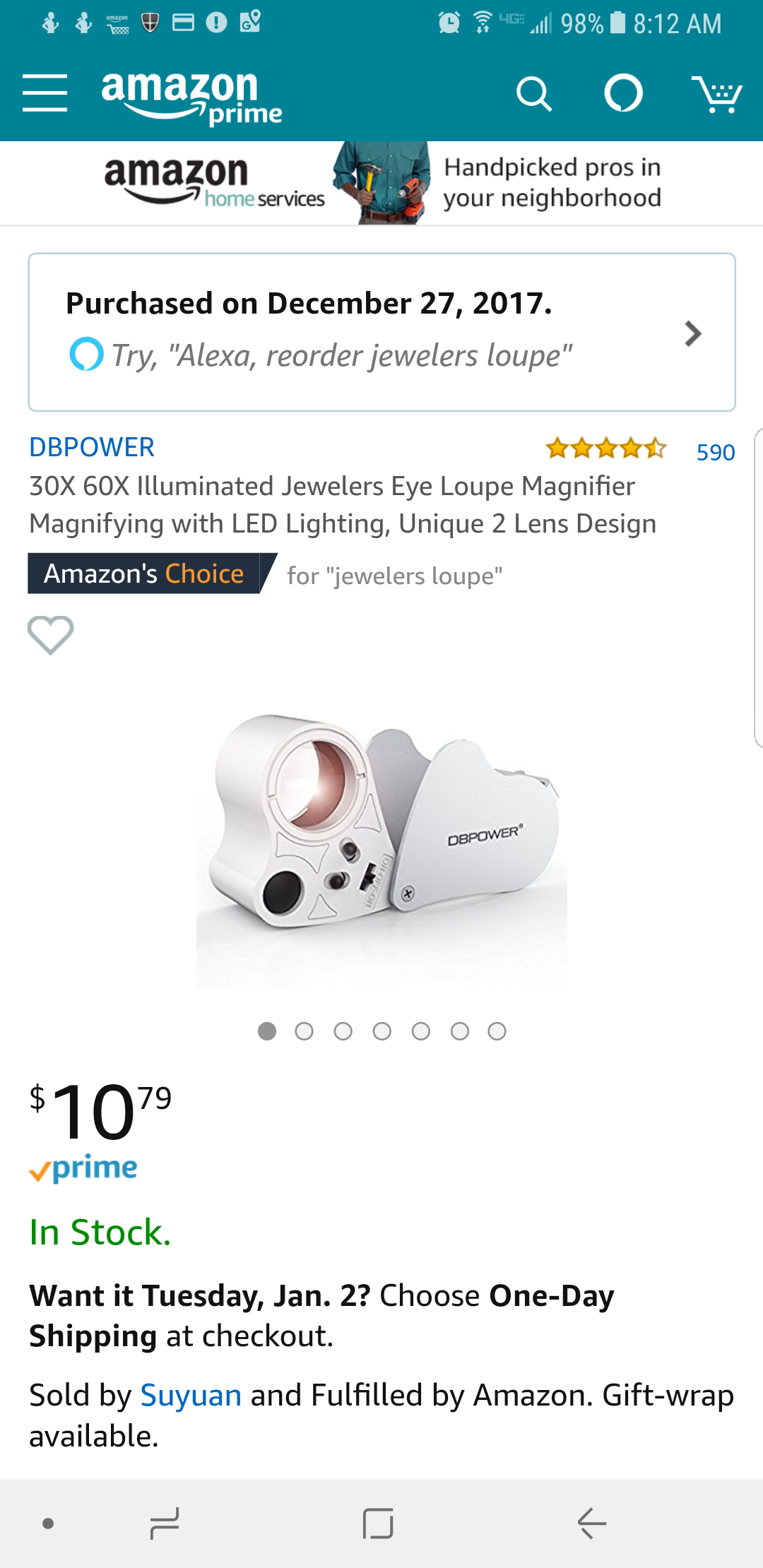763x1568 pixels.
Task: Open the search icon
Action: 533,94
